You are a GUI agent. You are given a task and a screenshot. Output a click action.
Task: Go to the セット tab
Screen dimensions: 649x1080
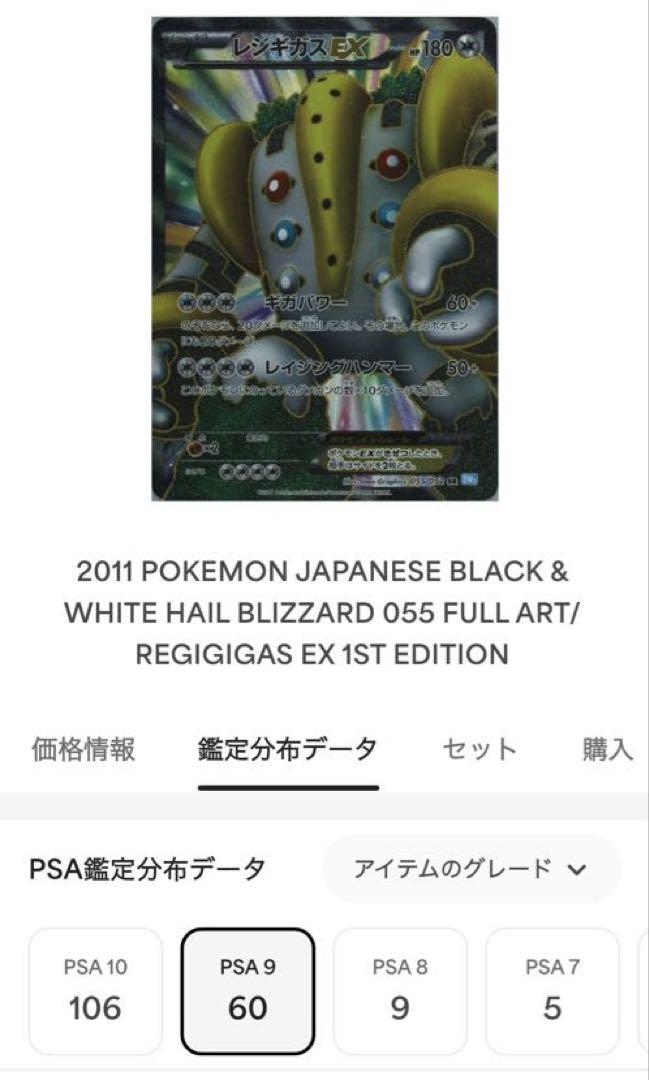tap(480, 749)
